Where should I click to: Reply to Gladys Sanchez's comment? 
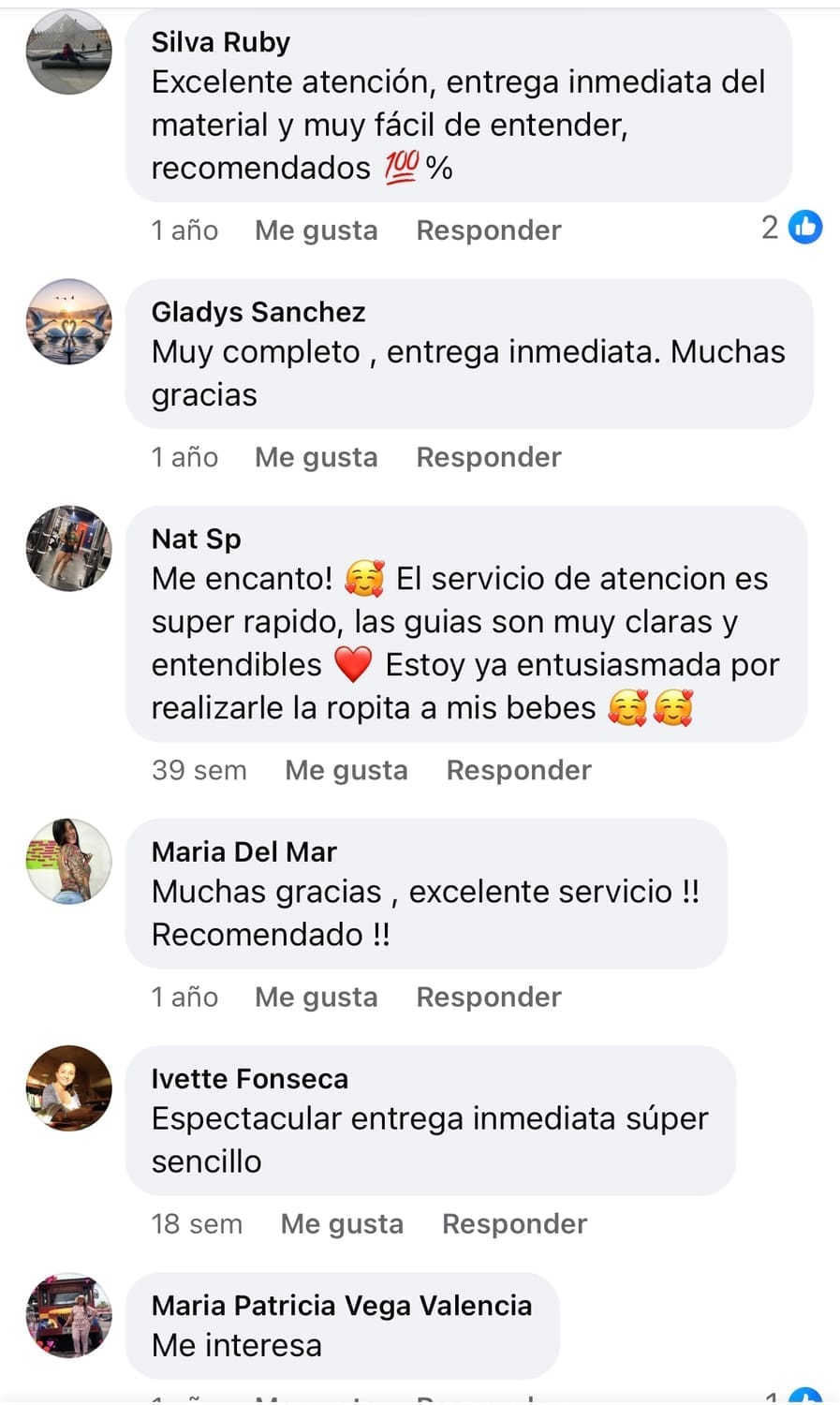point(488,457)
